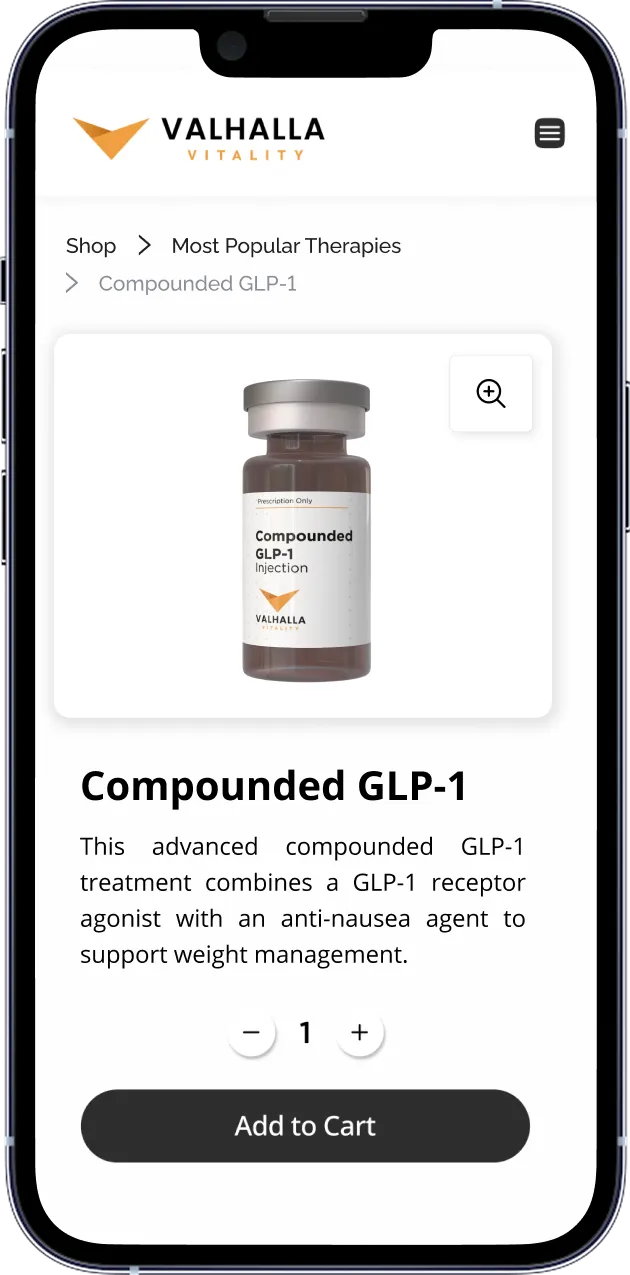The image size is (630, 1275).
Task: Open the hamburger menu
Action: [549, 133]
